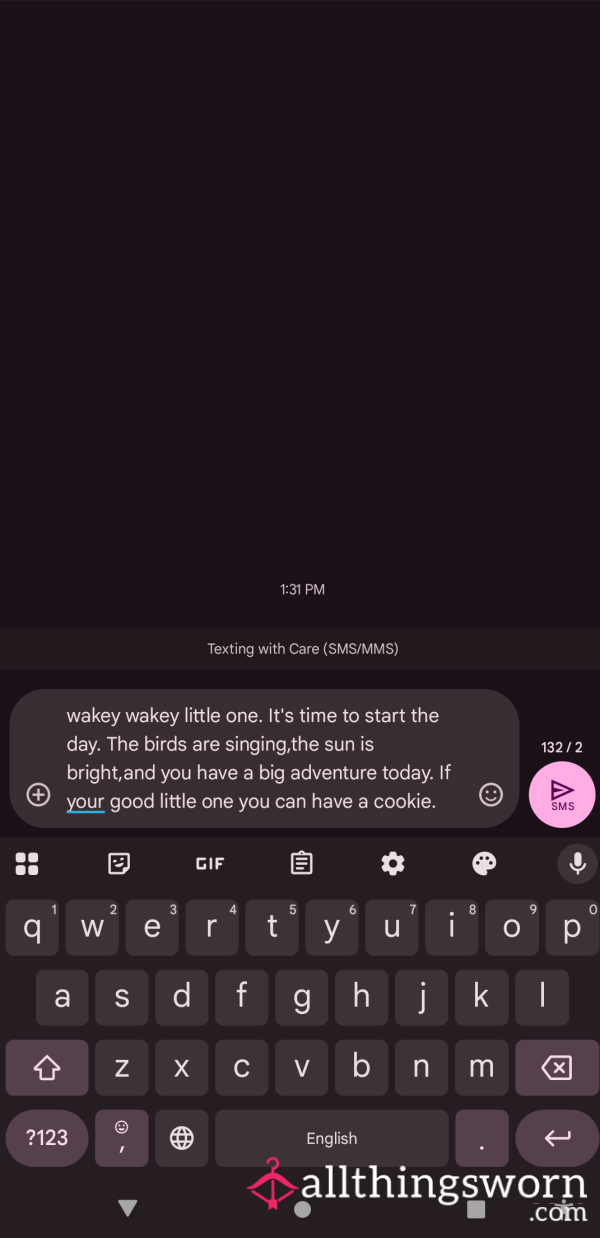Tap the message text field
Viewport: 600px width, 1238px height.
tap(265, 758)
